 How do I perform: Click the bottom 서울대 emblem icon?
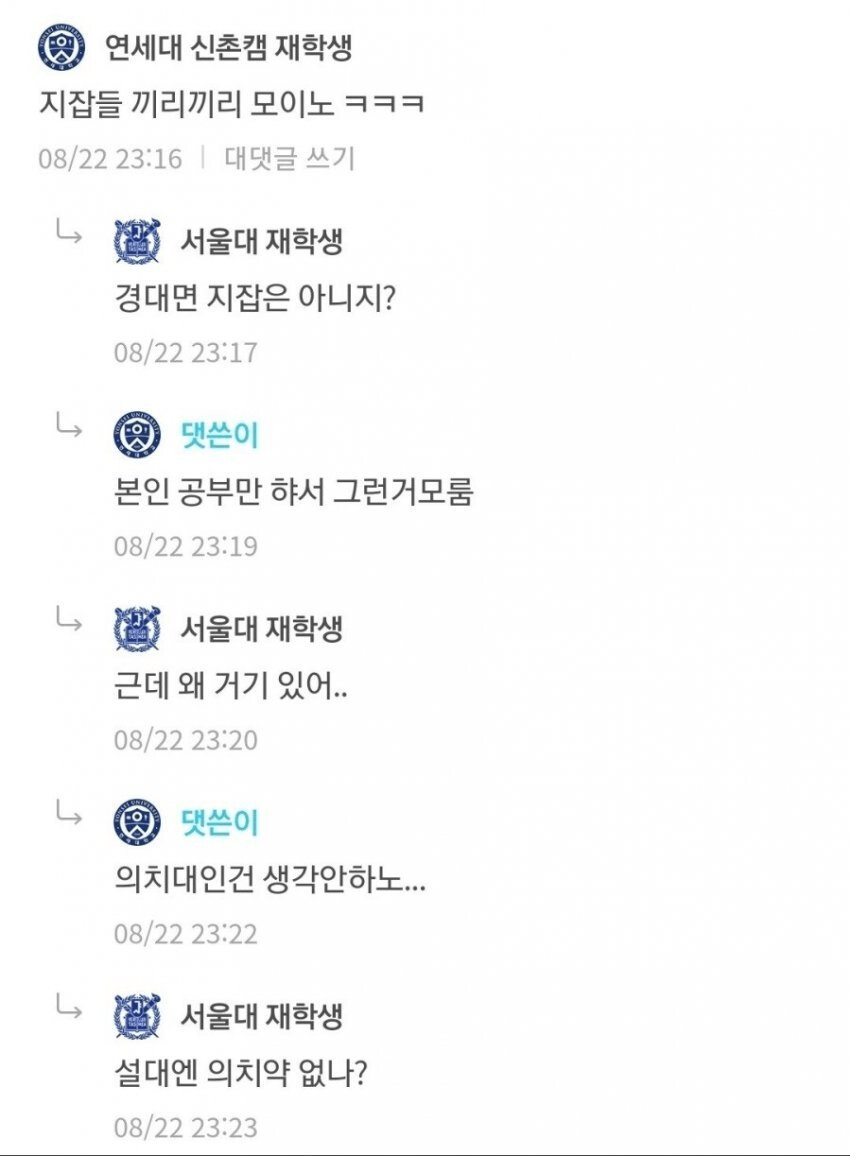(x=137, y=1016)
